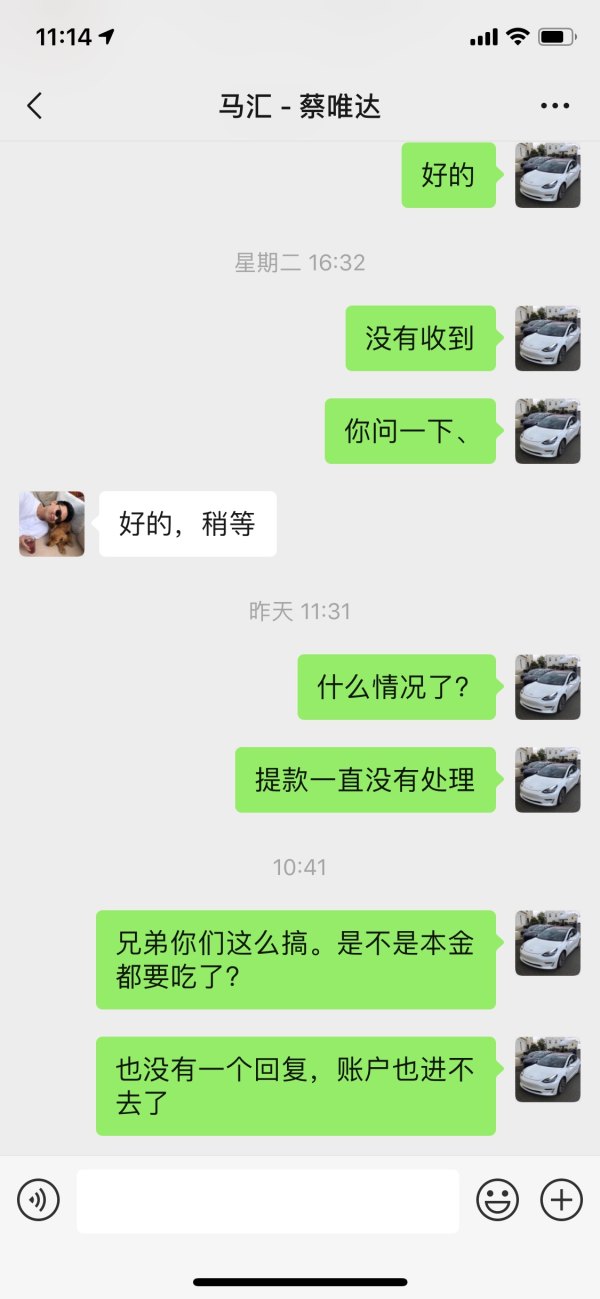Open my avatar next to 没有收到

pos(547,339)
